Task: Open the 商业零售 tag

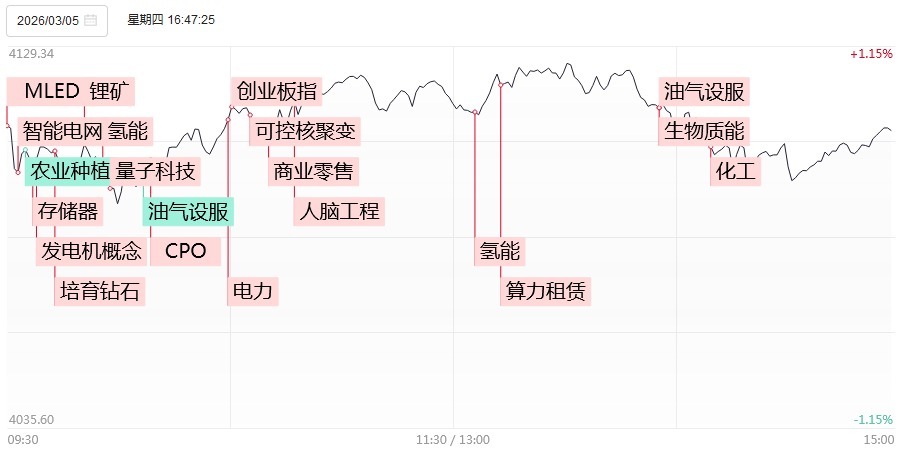Action: click(313, 171)
